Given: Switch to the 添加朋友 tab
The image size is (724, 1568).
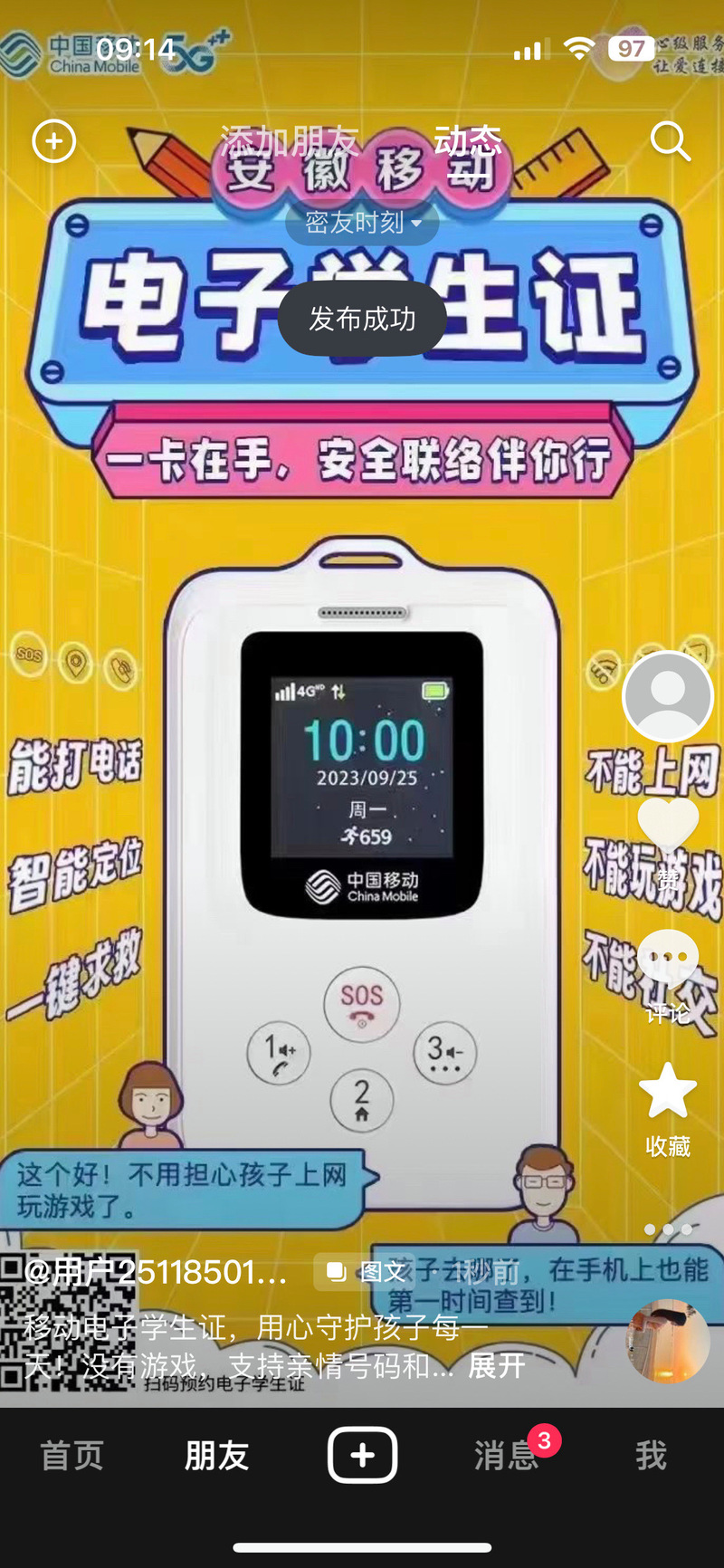Looking at the screenshot, I should coord(289,141).
